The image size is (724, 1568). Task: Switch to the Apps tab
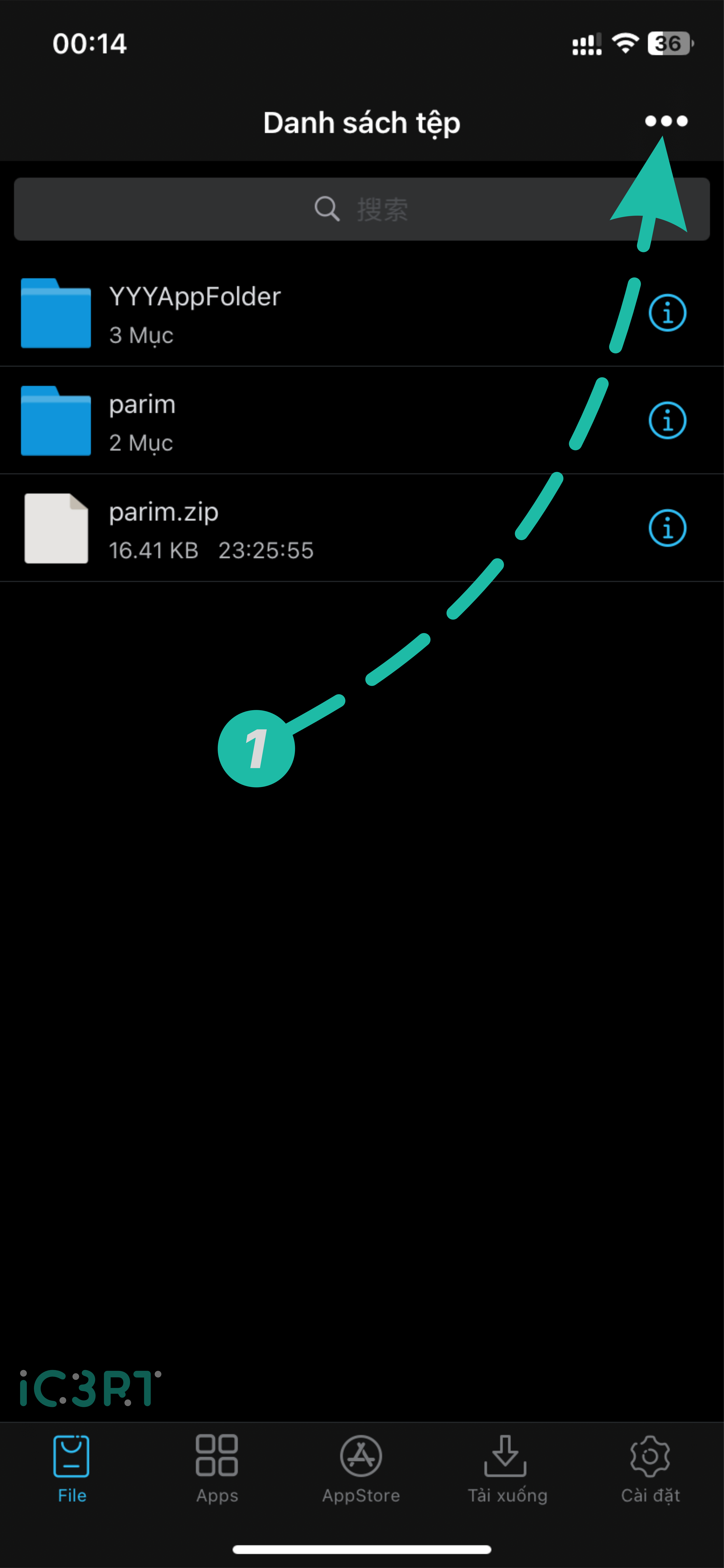point(217,1468)
